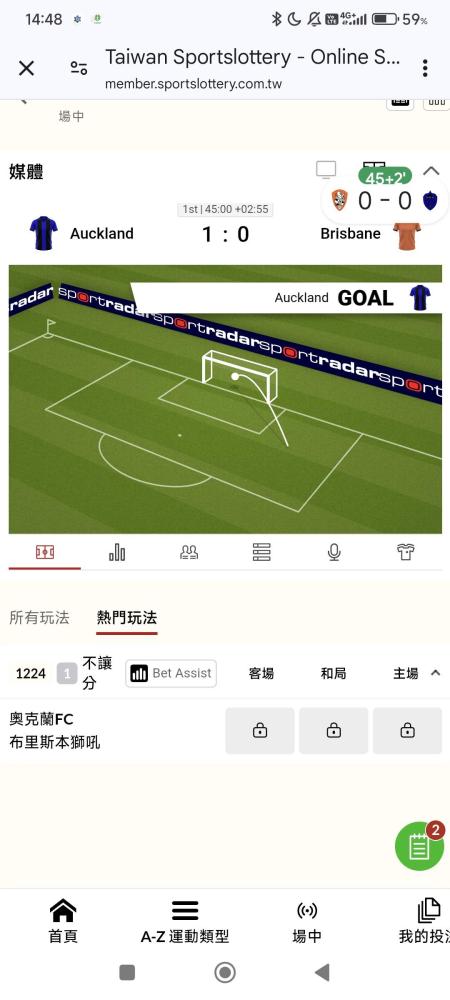Open 場中 live section in bottom bar

tap(307, 921)
